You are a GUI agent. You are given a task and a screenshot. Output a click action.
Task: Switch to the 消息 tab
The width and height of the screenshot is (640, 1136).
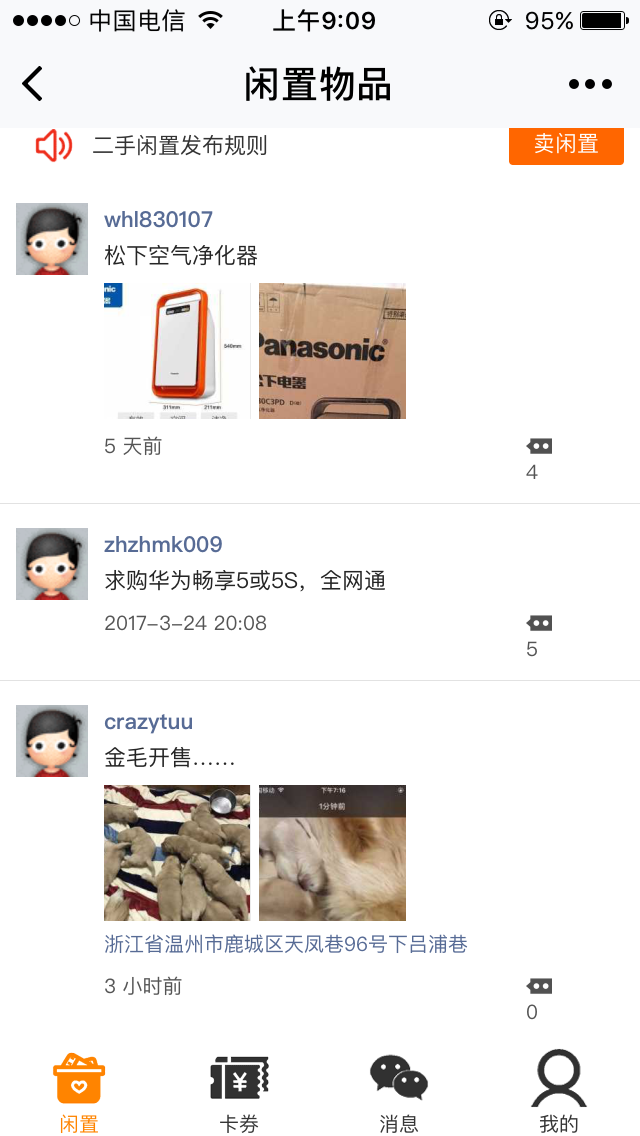pyautogui.click(x=399, y=1092)
